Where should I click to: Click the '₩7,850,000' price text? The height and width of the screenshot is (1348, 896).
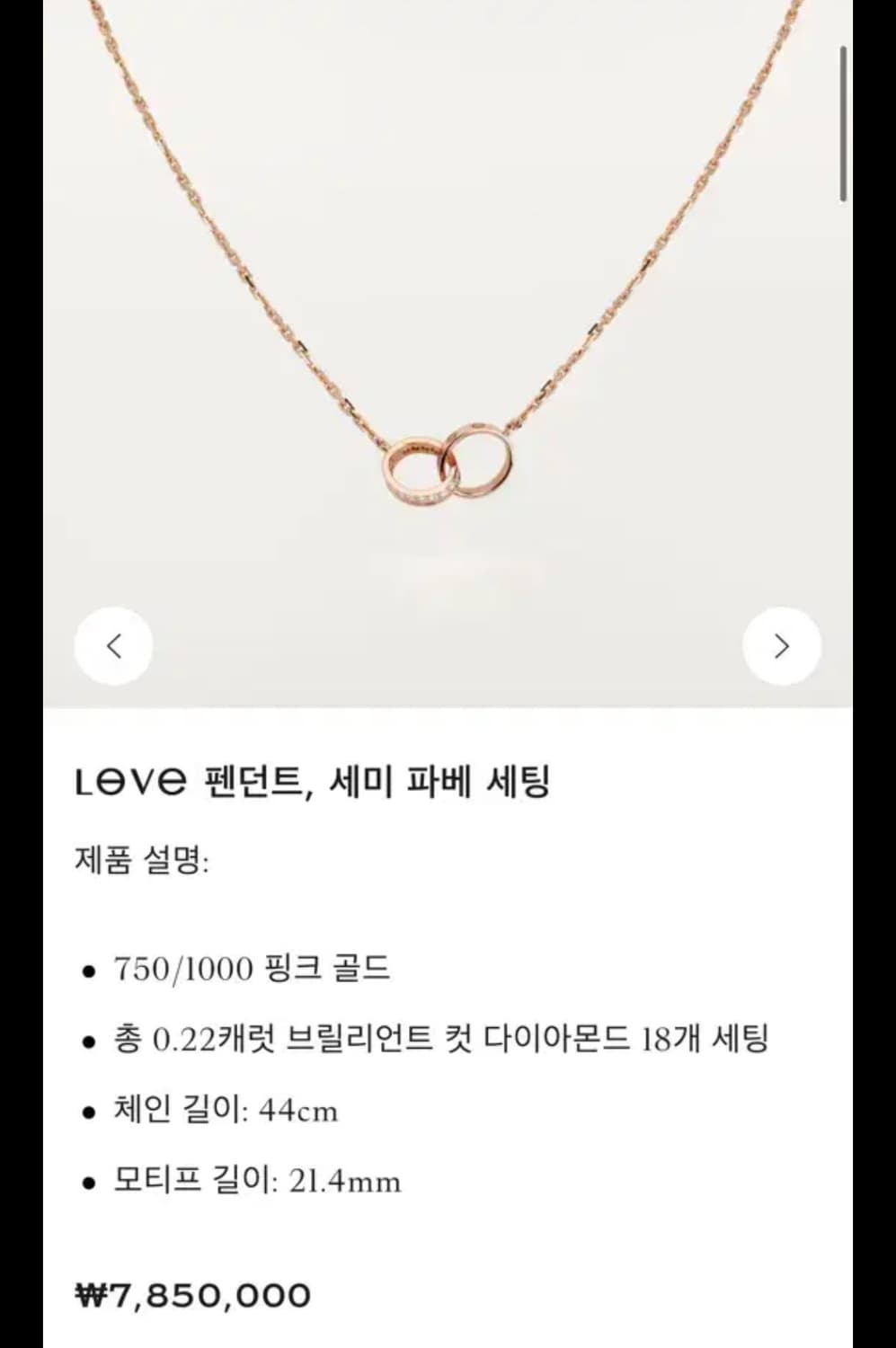pos(189,1294)
